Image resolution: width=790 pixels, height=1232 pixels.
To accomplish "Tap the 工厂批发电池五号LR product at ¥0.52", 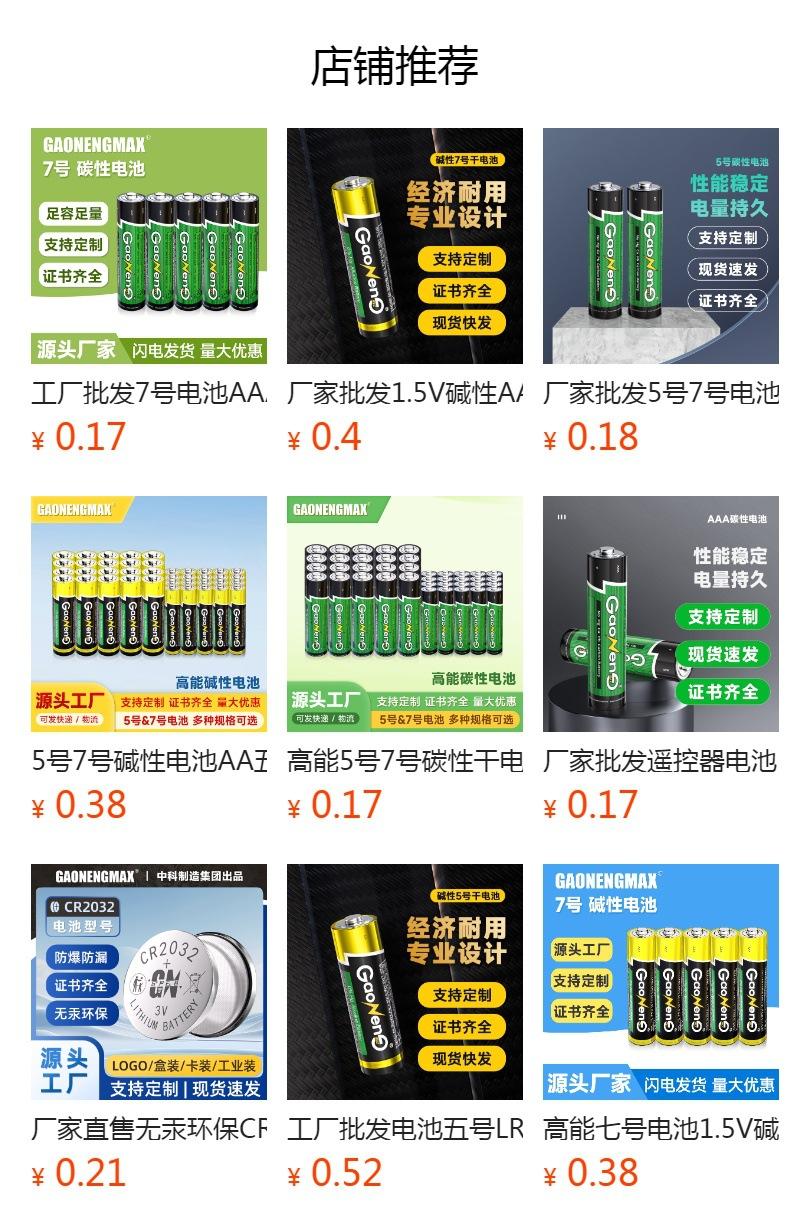I will point(404,982).
